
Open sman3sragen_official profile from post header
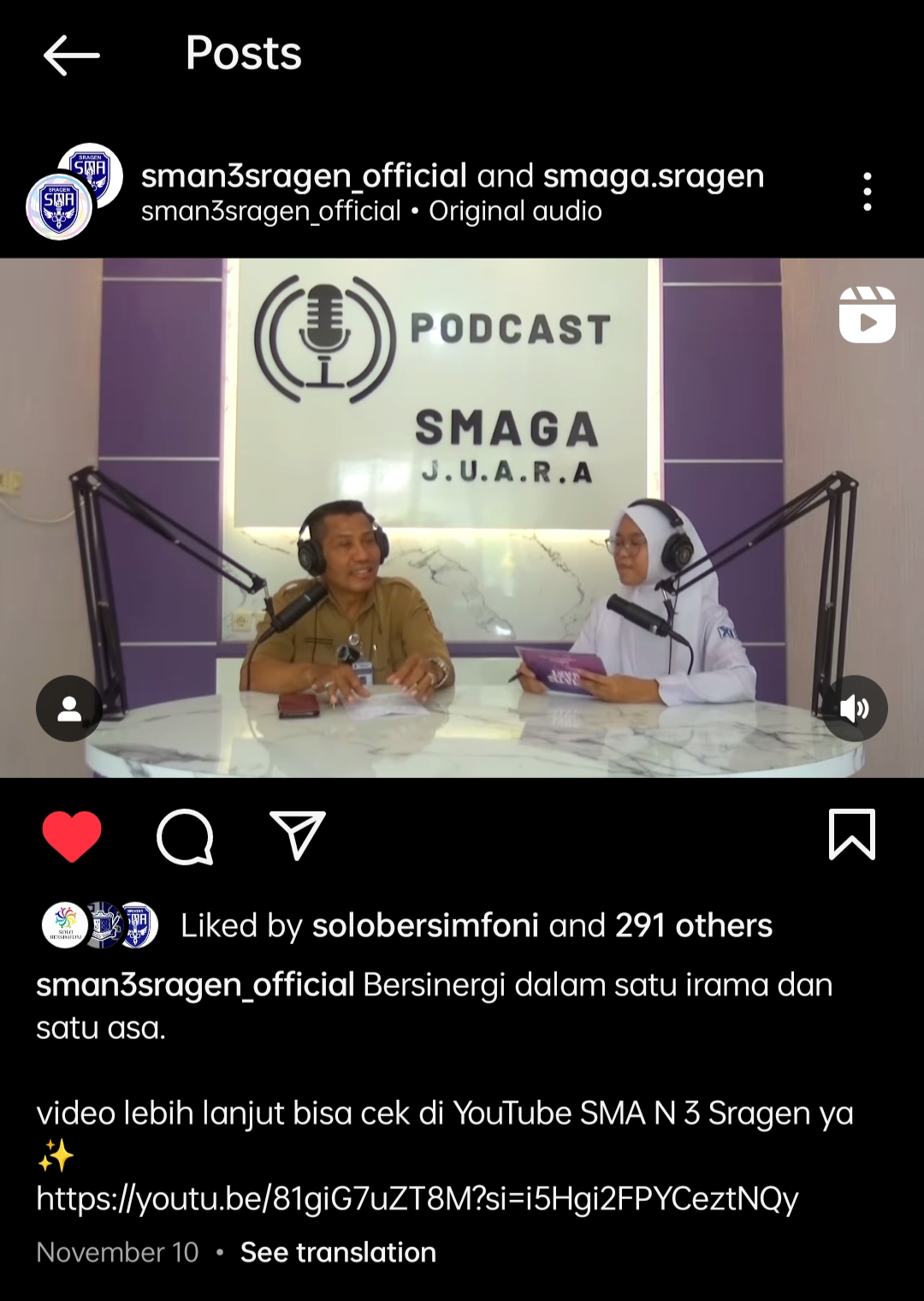pyautogui.click(x=304, y=176)
